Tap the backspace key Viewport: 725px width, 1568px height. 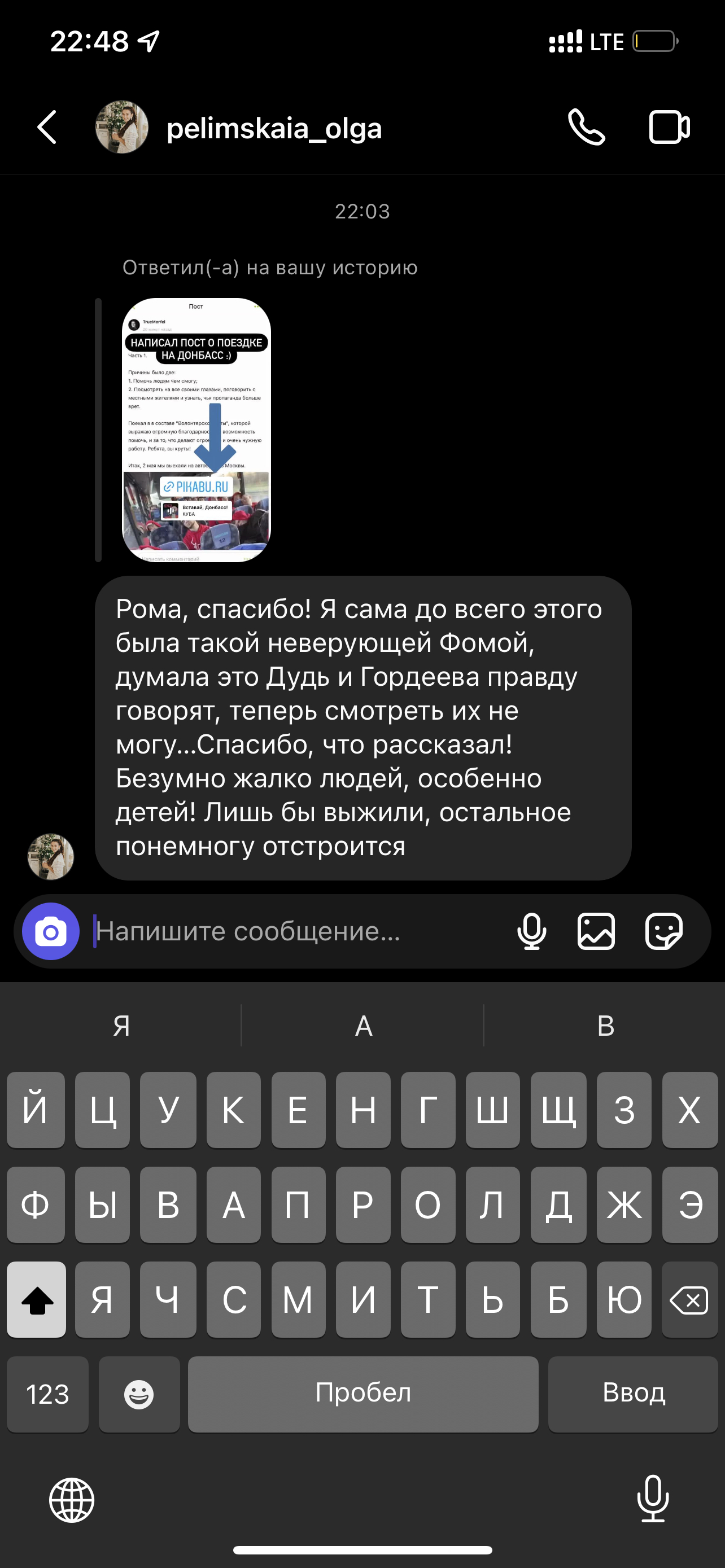689,1300
